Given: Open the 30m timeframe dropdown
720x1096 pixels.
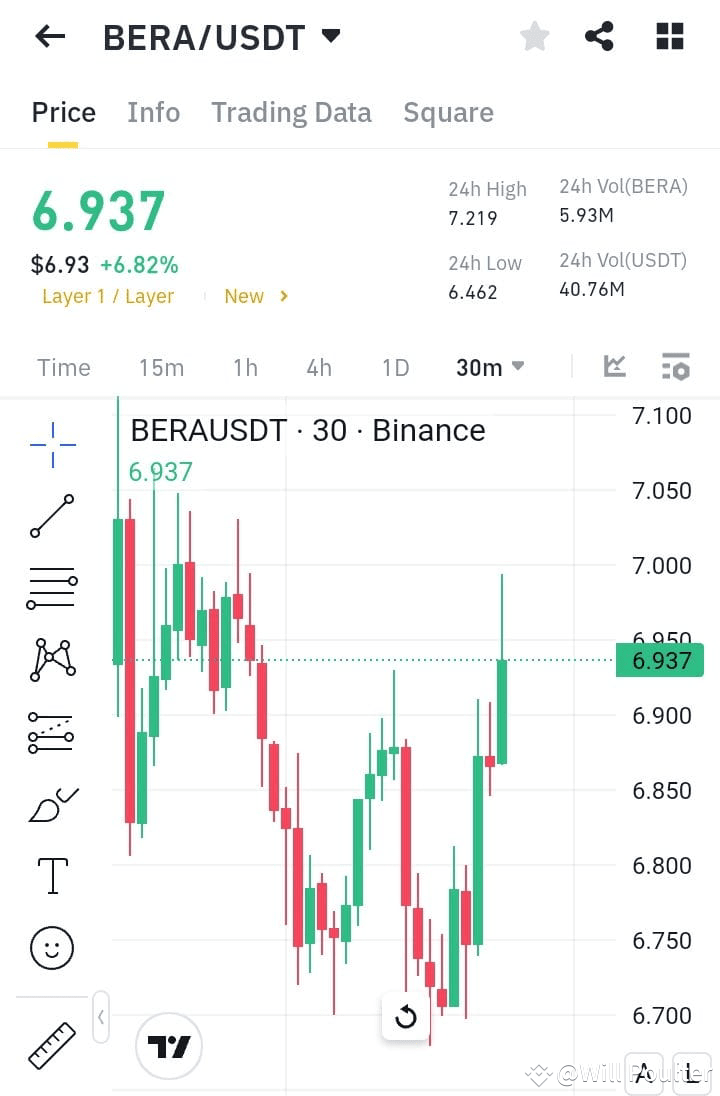Looking at the screenshot, I should coord(489,367).
